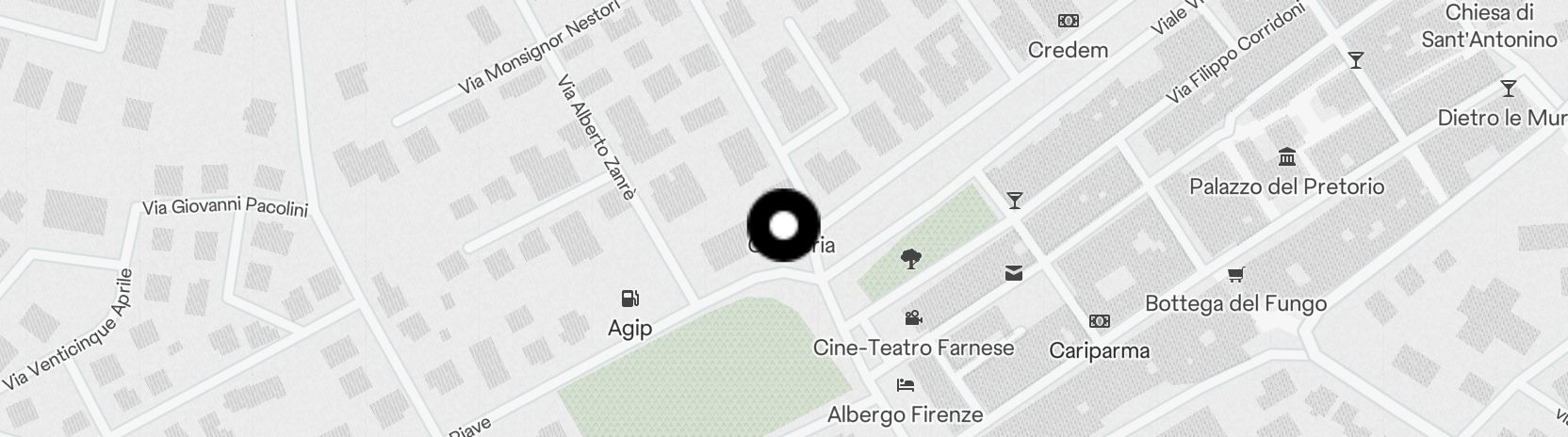Tap the black location marker on the map
This screenshot has width=1568, height=437.
pyautogui.click(x=784, y=226)
